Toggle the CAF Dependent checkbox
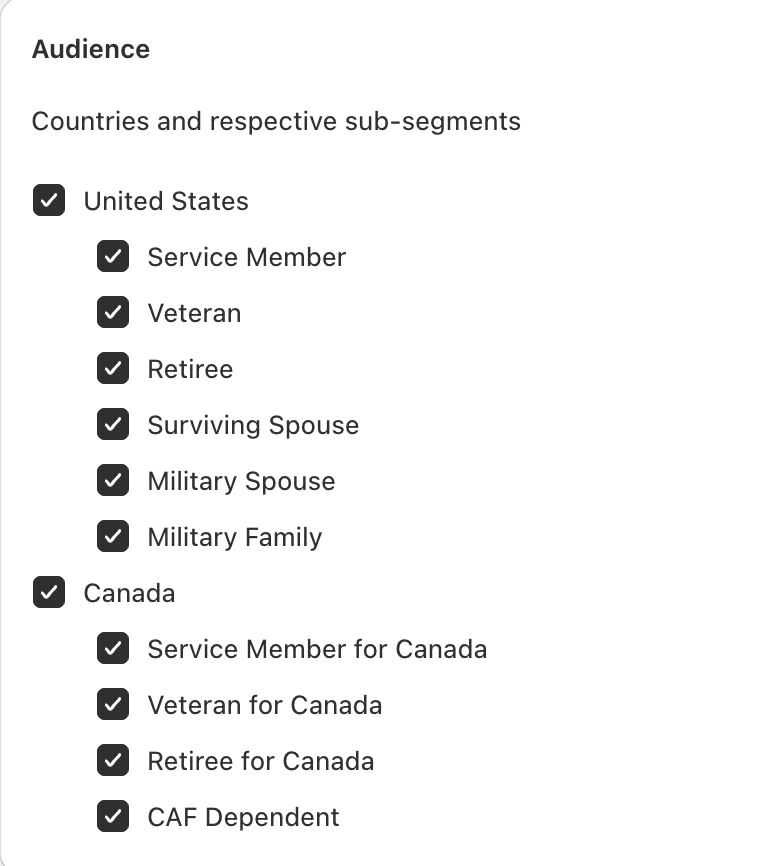 point(113,817)
